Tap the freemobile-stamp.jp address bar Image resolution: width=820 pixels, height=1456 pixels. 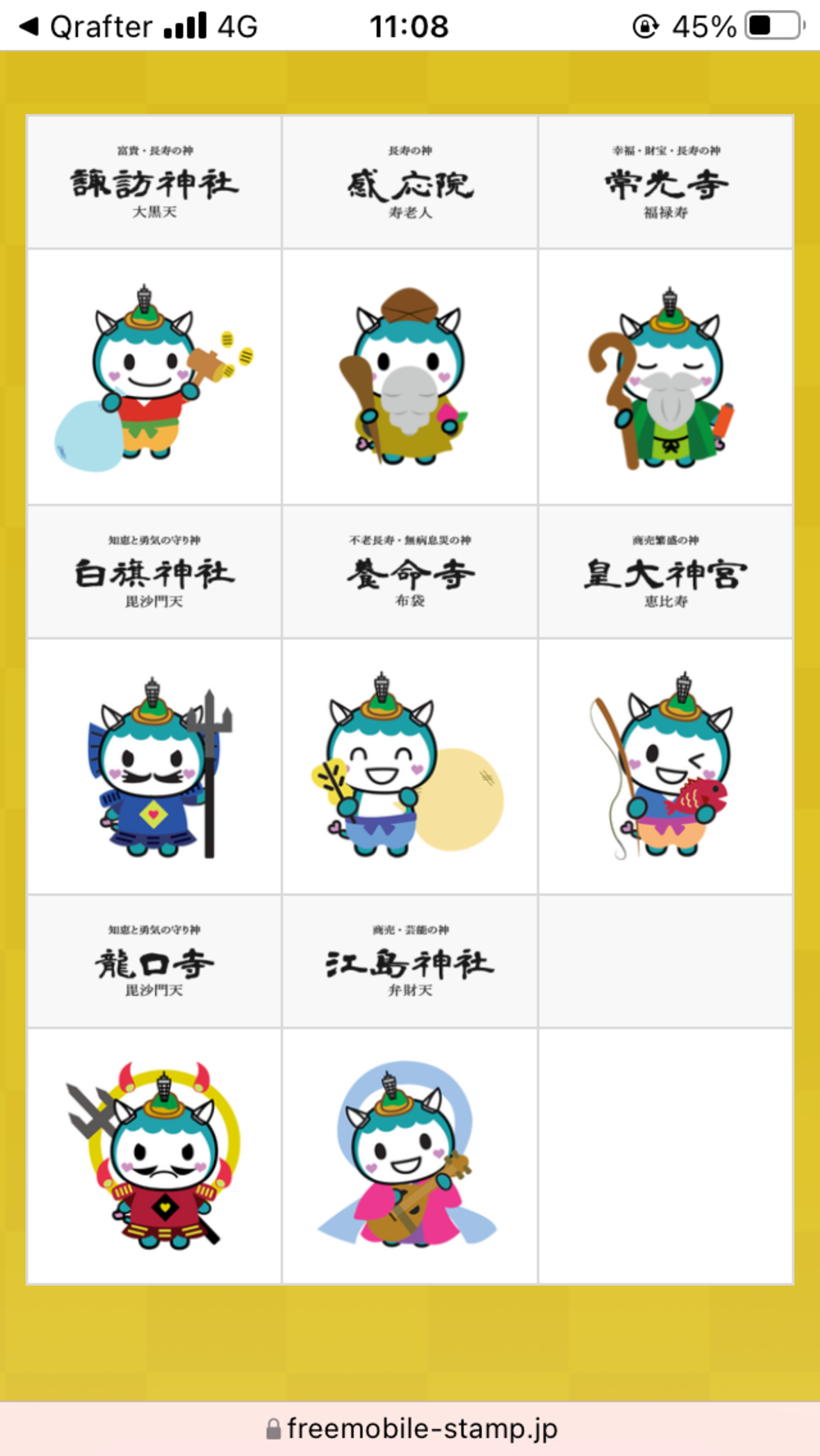click(411, 1429)
